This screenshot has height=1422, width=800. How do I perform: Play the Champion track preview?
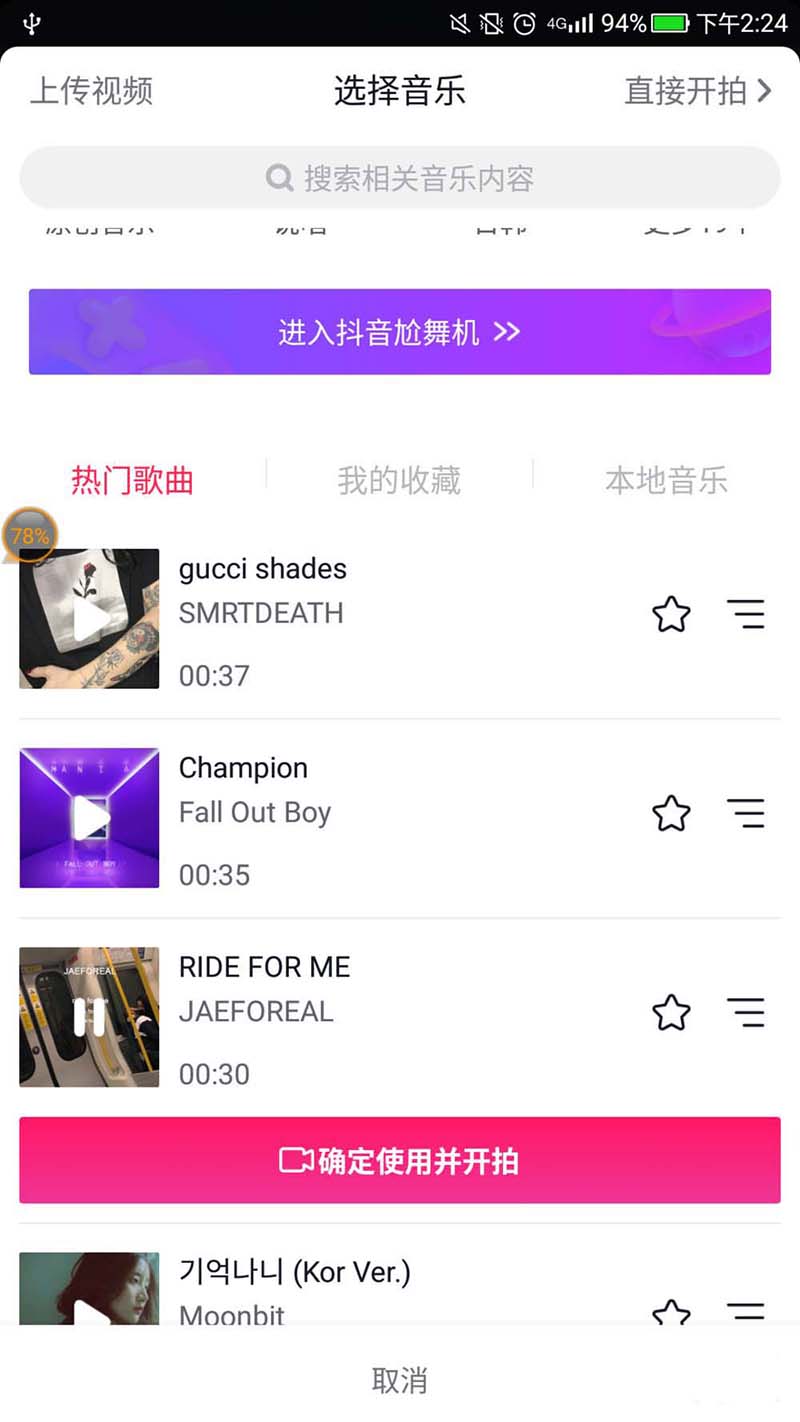tap(89, 818)
